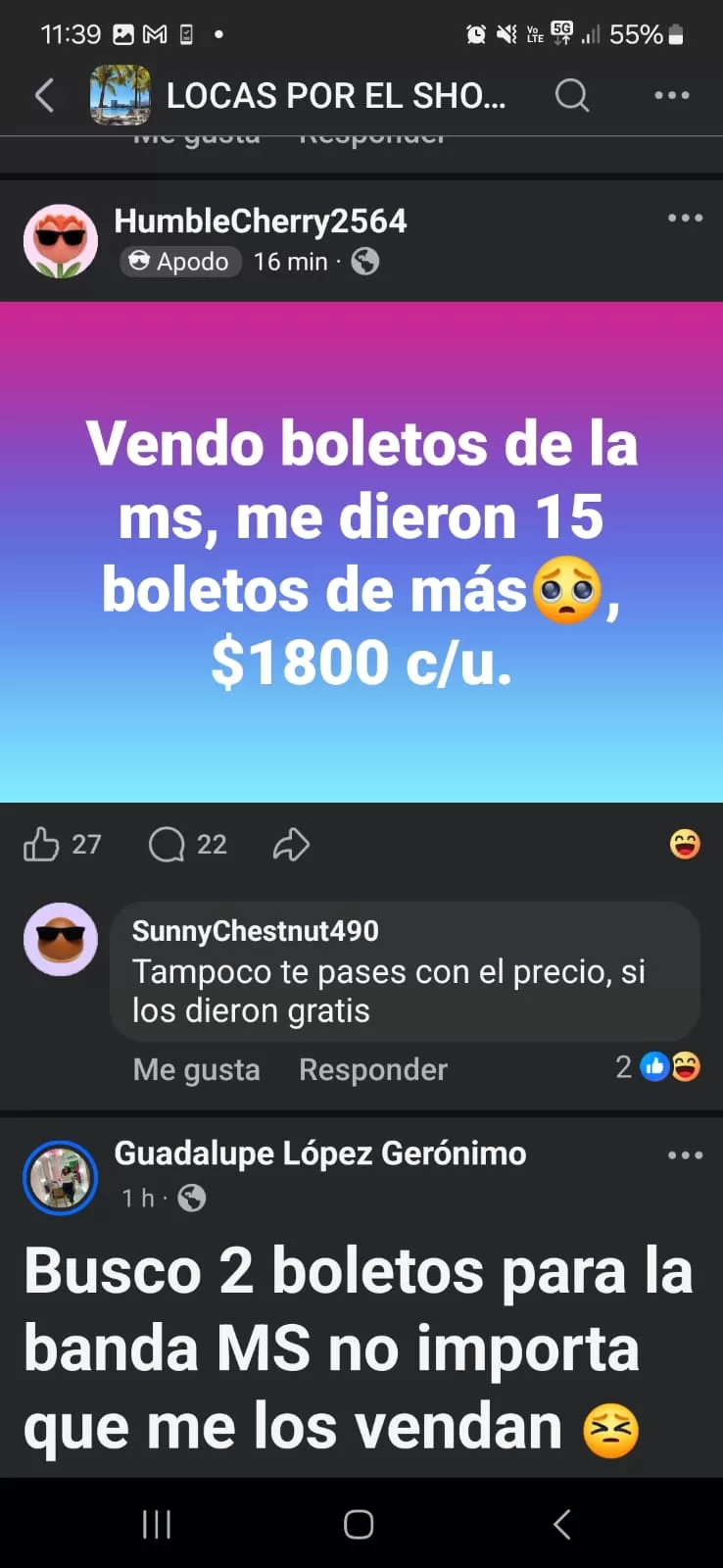View HumbleCherry2564's profile picture

click(x=61, y=241)
